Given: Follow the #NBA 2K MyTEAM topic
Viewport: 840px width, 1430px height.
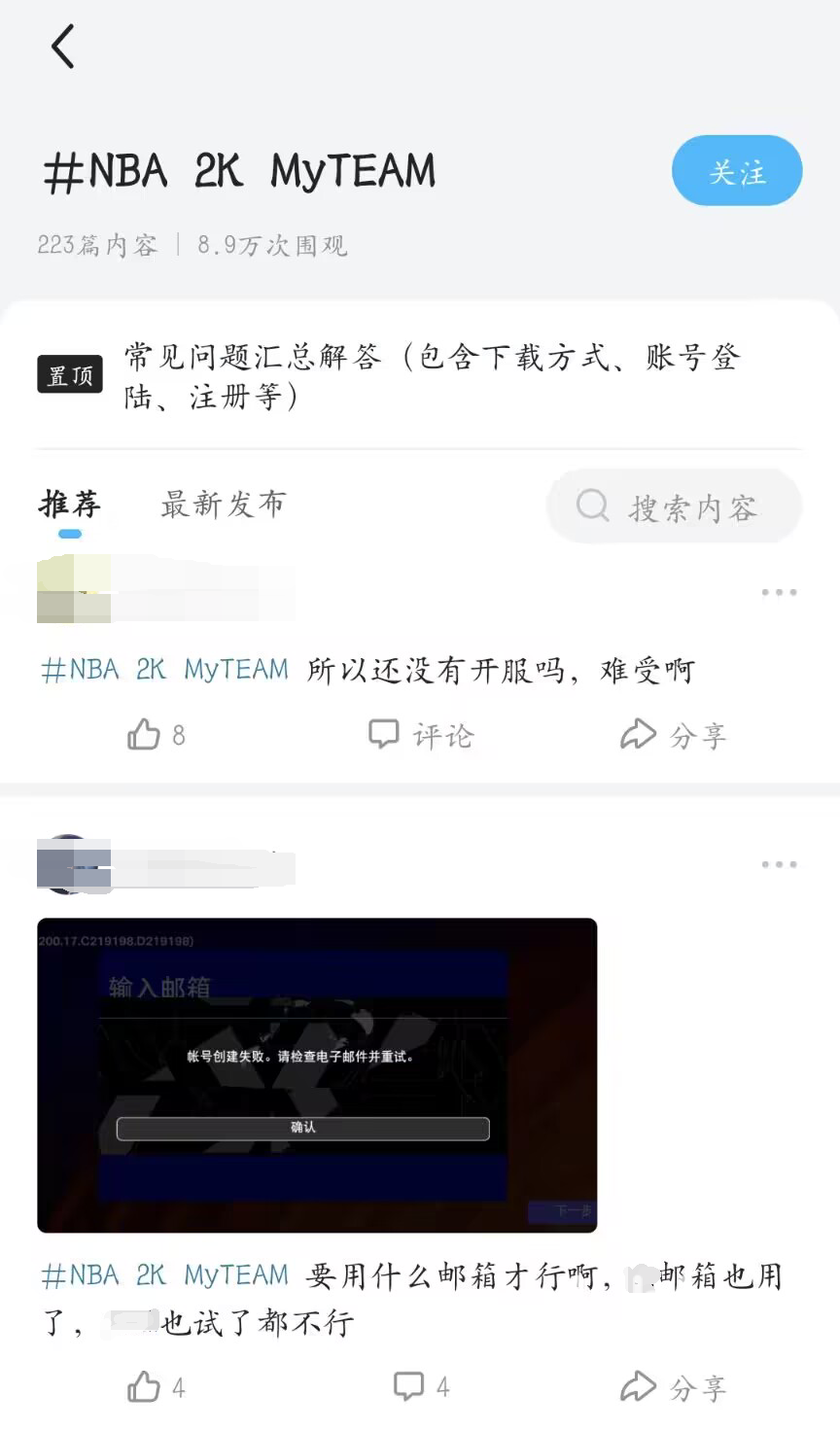Looking at the screenshot, I should pyautogui.click(x=736, y=171).
